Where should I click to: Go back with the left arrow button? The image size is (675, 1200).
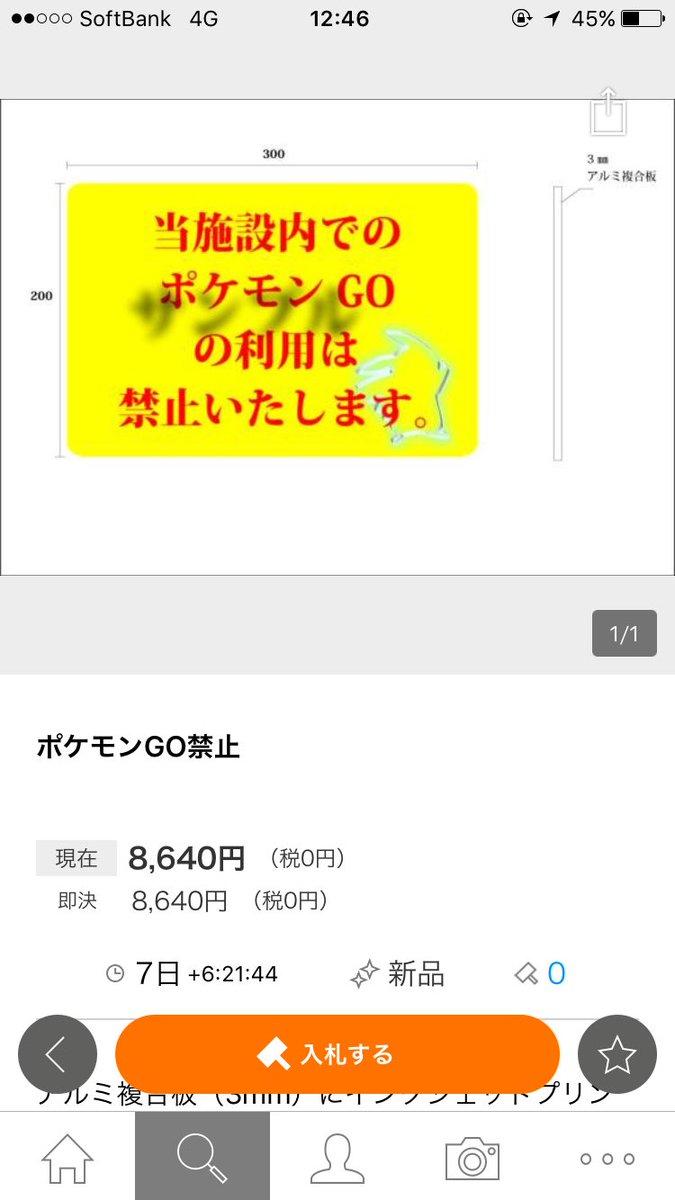57,1054
